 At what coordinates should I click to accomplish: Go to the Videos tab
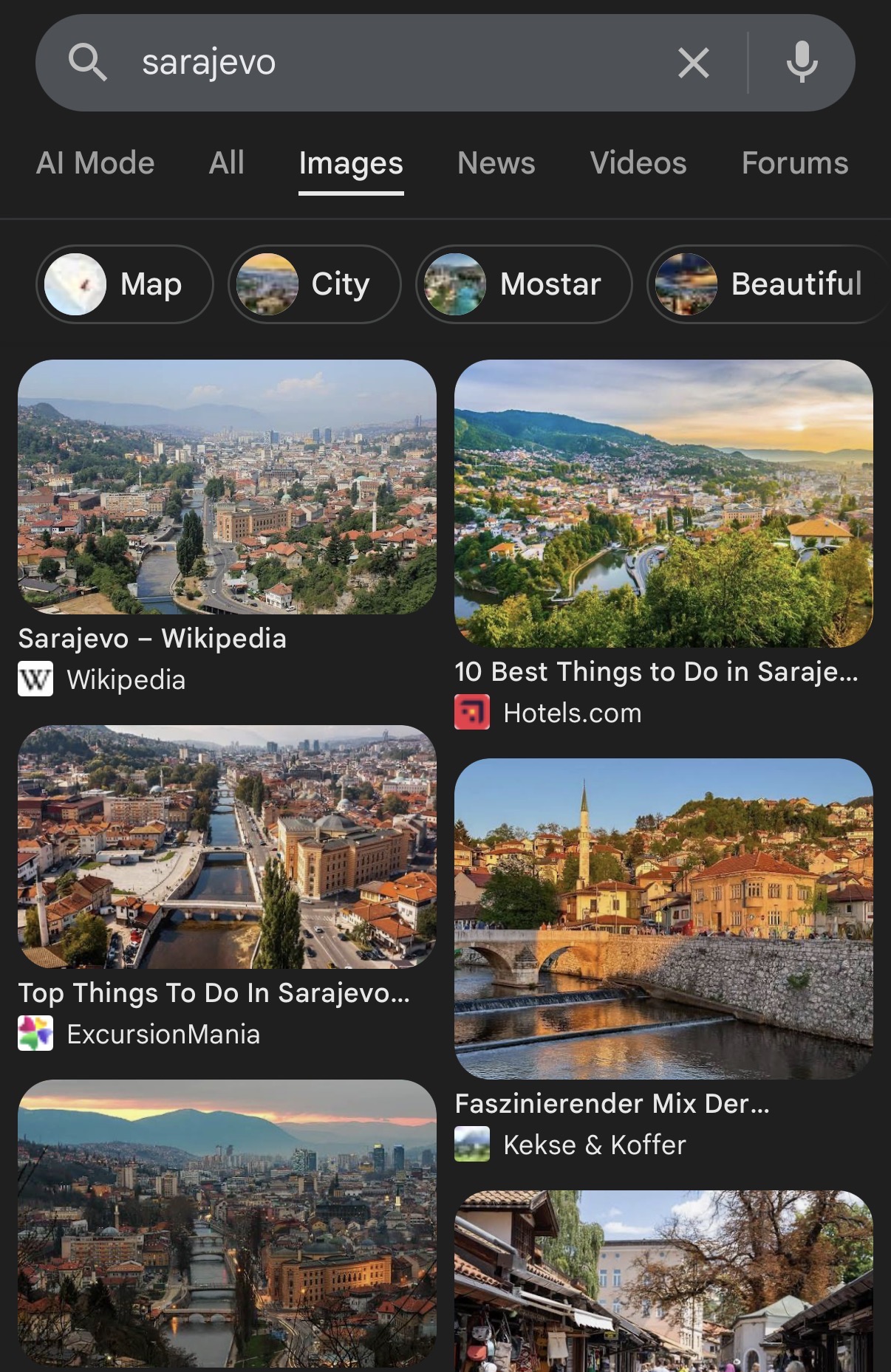(x=638, y=163)
